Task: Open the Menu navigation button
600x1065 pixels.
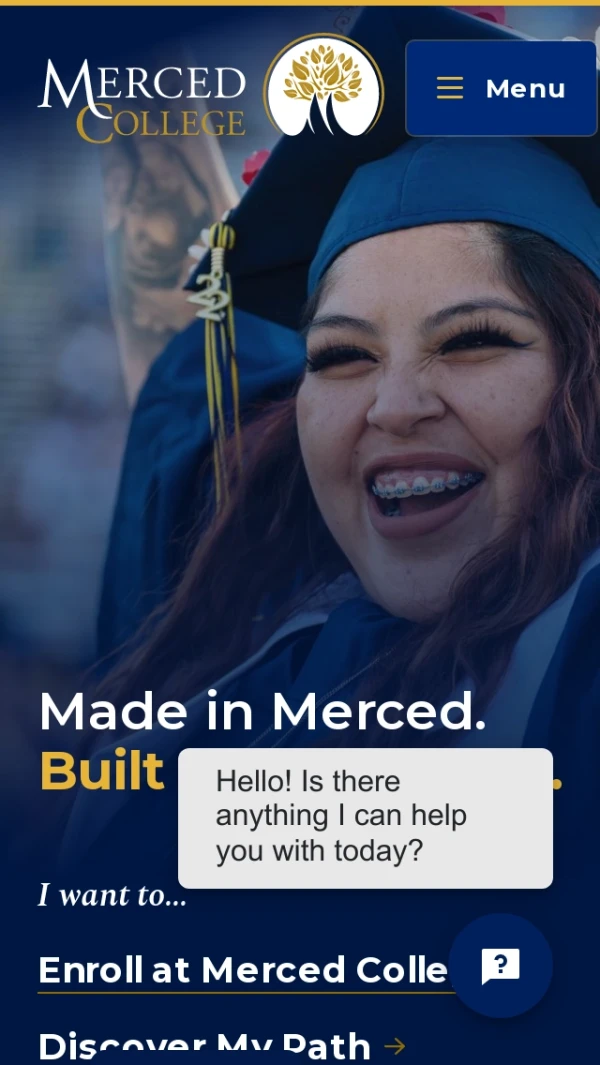Action: click(x=500, y=88)
